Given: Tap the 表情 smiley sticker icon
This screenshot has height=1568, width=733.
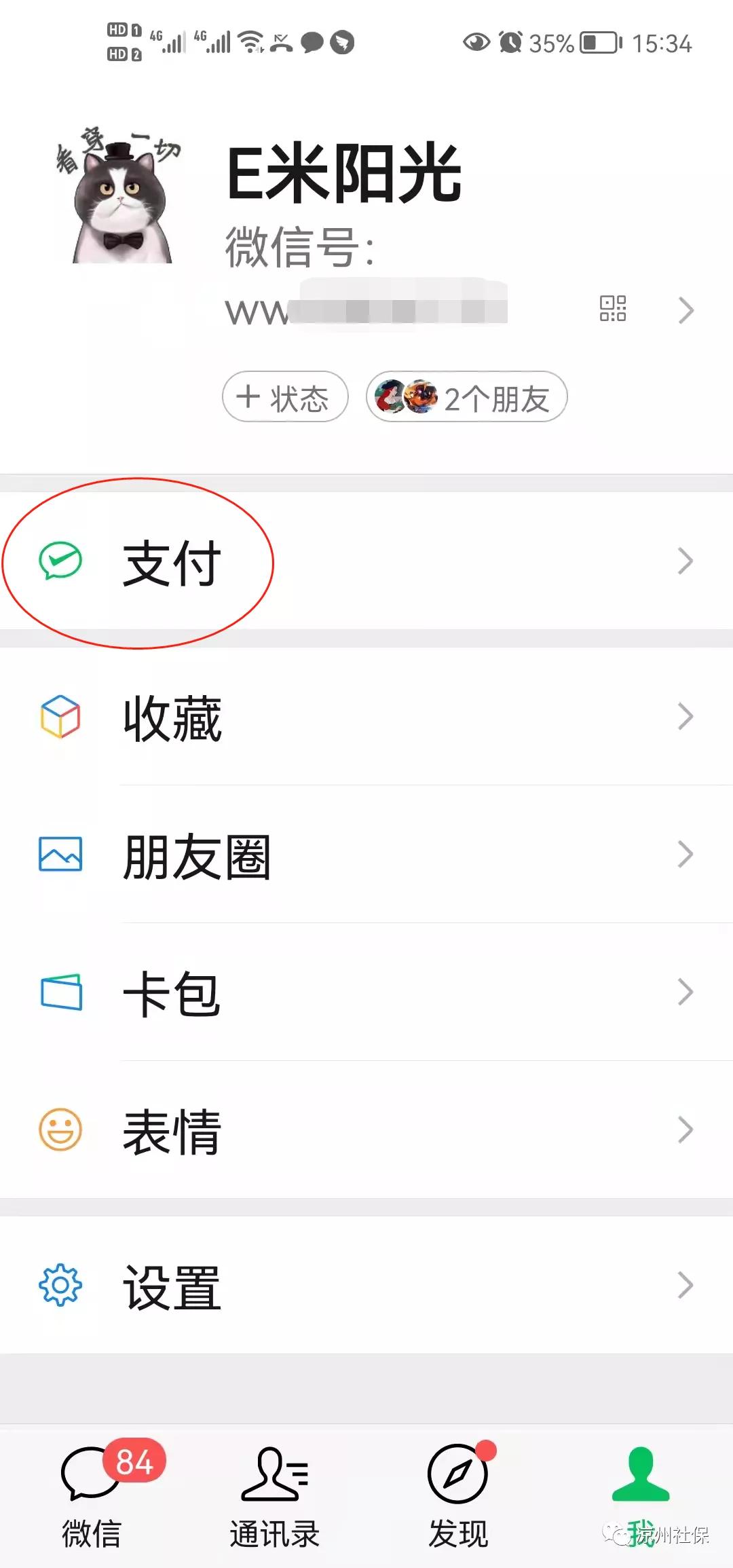Looking at the screenshot, I should tap(60, 1128).
